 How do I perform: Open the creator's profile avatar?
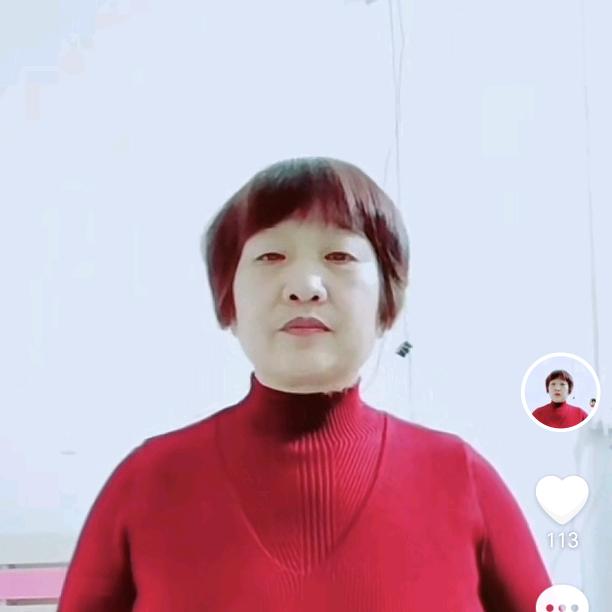coord(560,392)
